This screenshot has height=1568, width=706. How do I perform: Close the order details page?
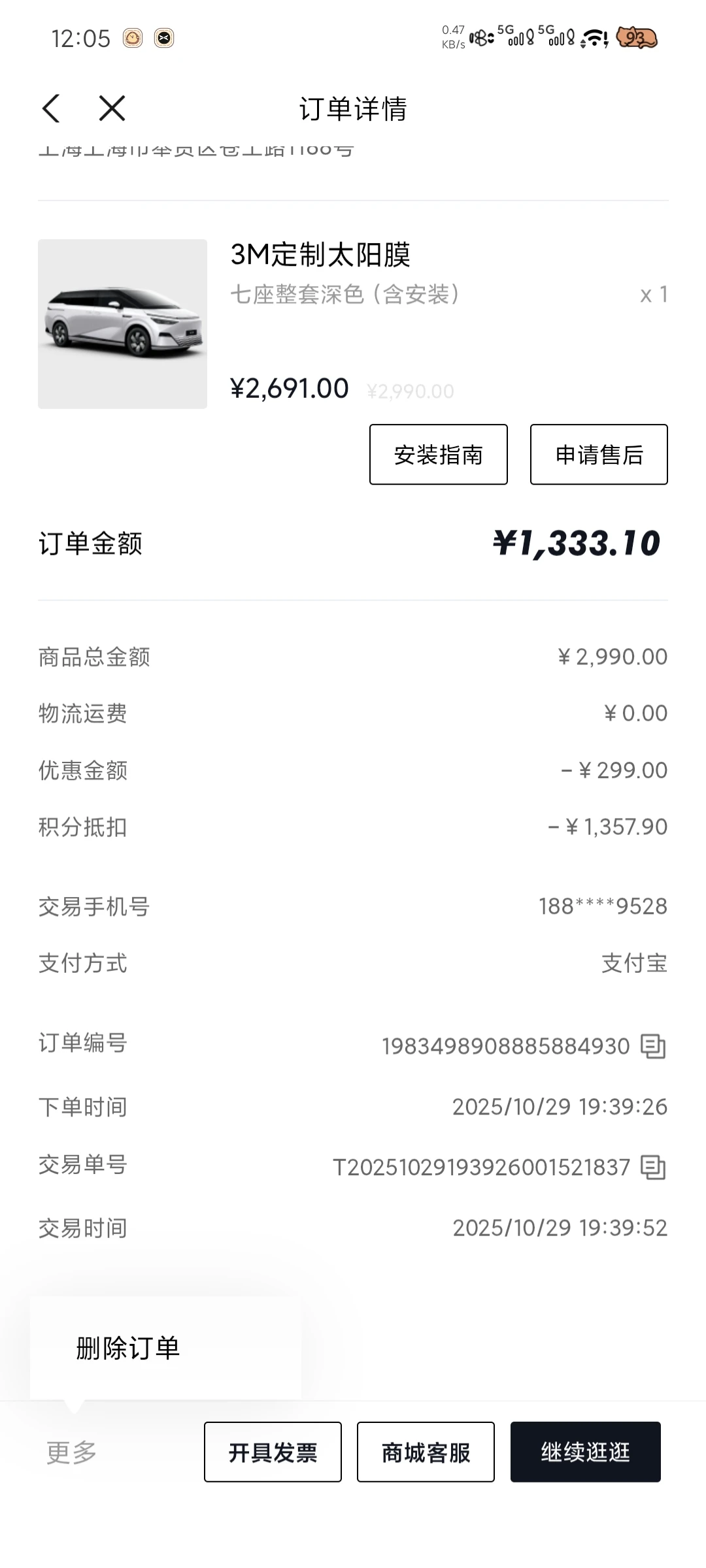[112, 108]
